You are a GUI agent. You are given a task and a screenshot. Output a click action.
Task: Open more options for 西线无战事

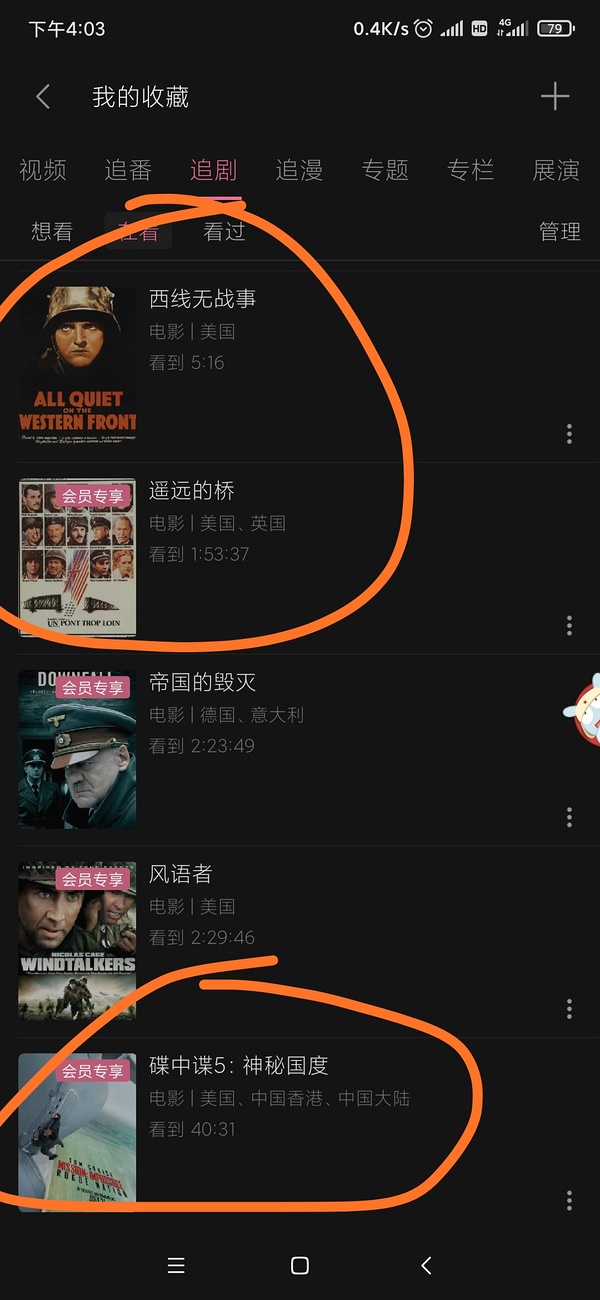pos(569,434)
